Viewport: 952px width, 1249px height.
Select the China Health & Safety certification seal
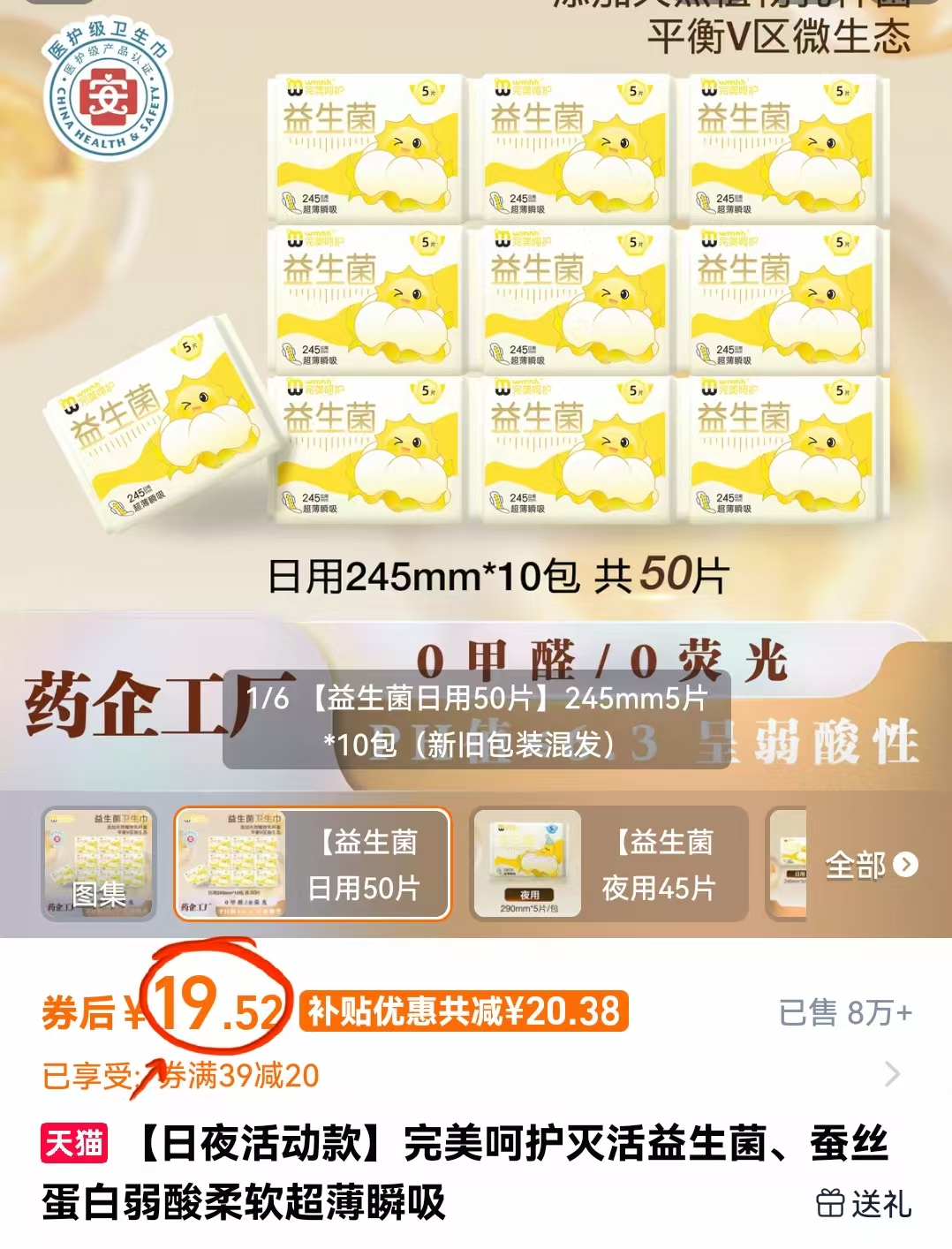click(108, 97)
